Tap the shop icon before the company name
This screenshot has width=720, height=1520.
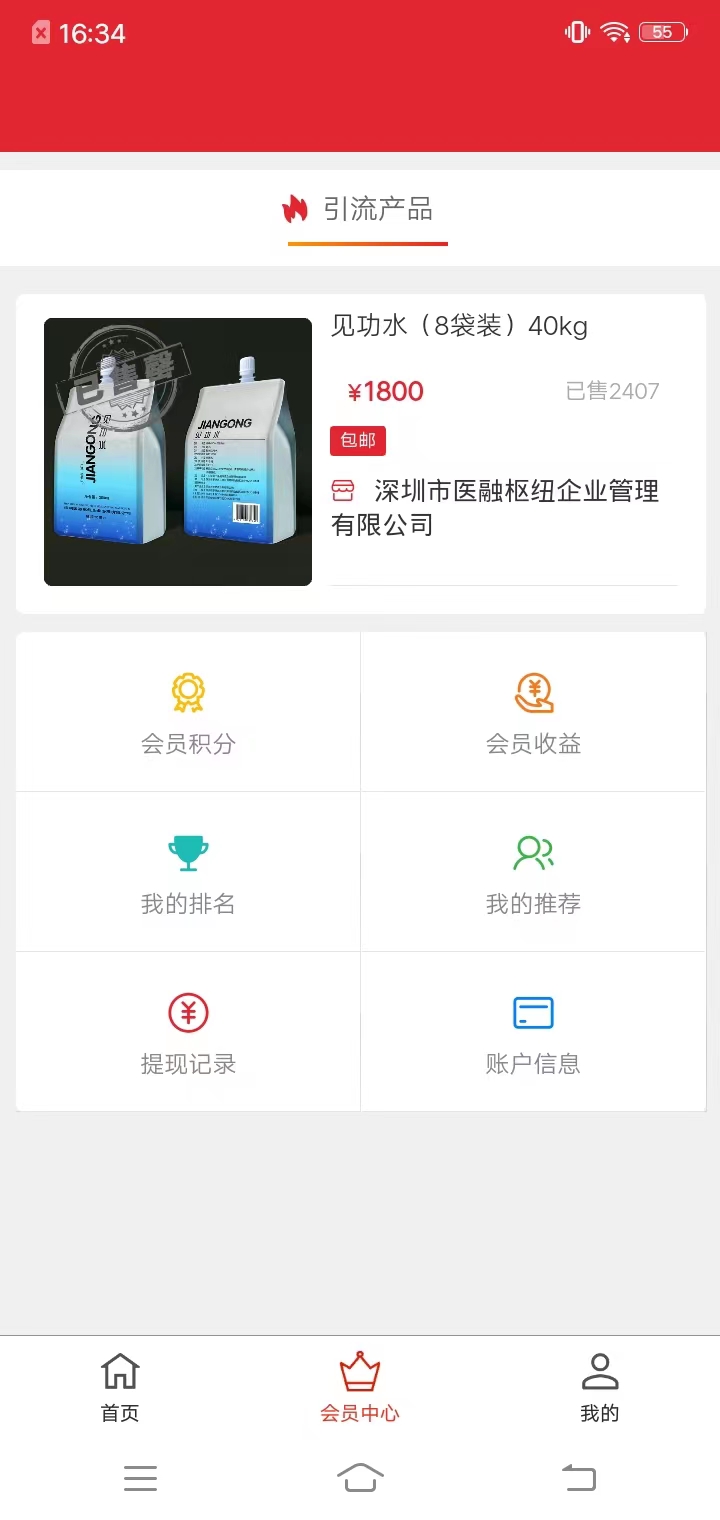click(343, 491)
